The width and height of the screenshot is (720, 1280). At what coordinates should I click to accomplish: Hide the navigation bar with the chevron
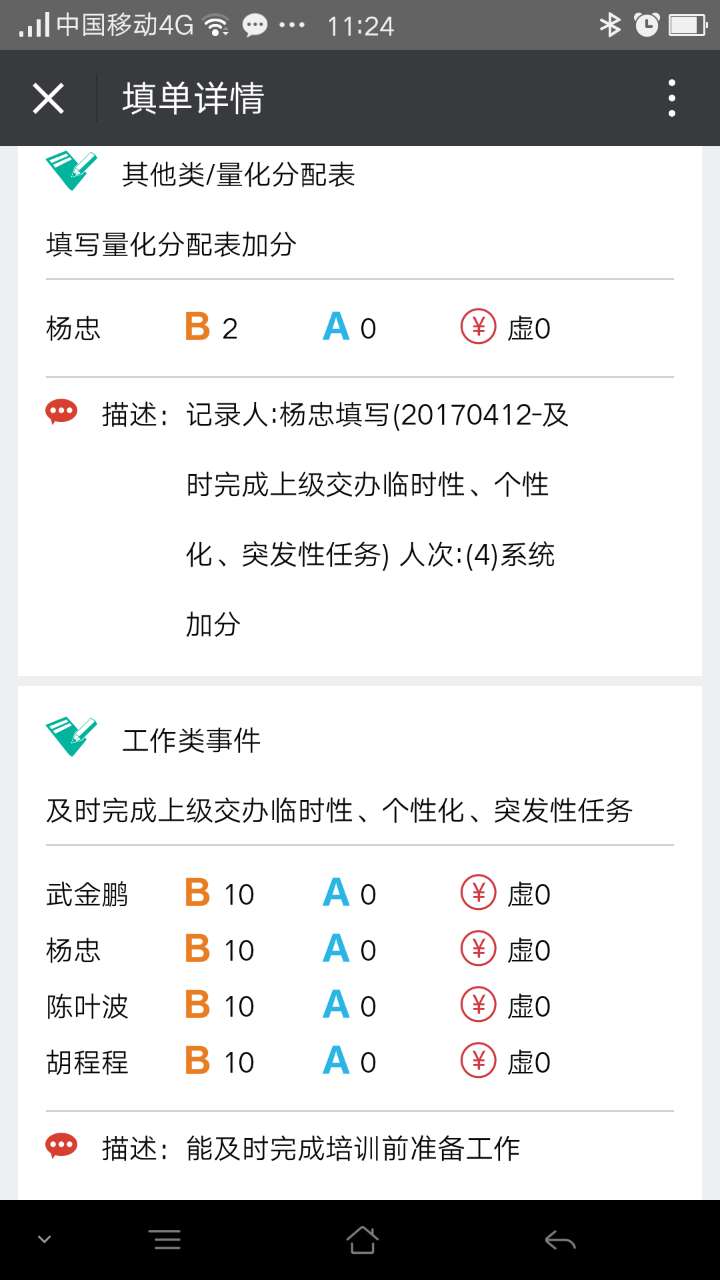click(44, 1240)
